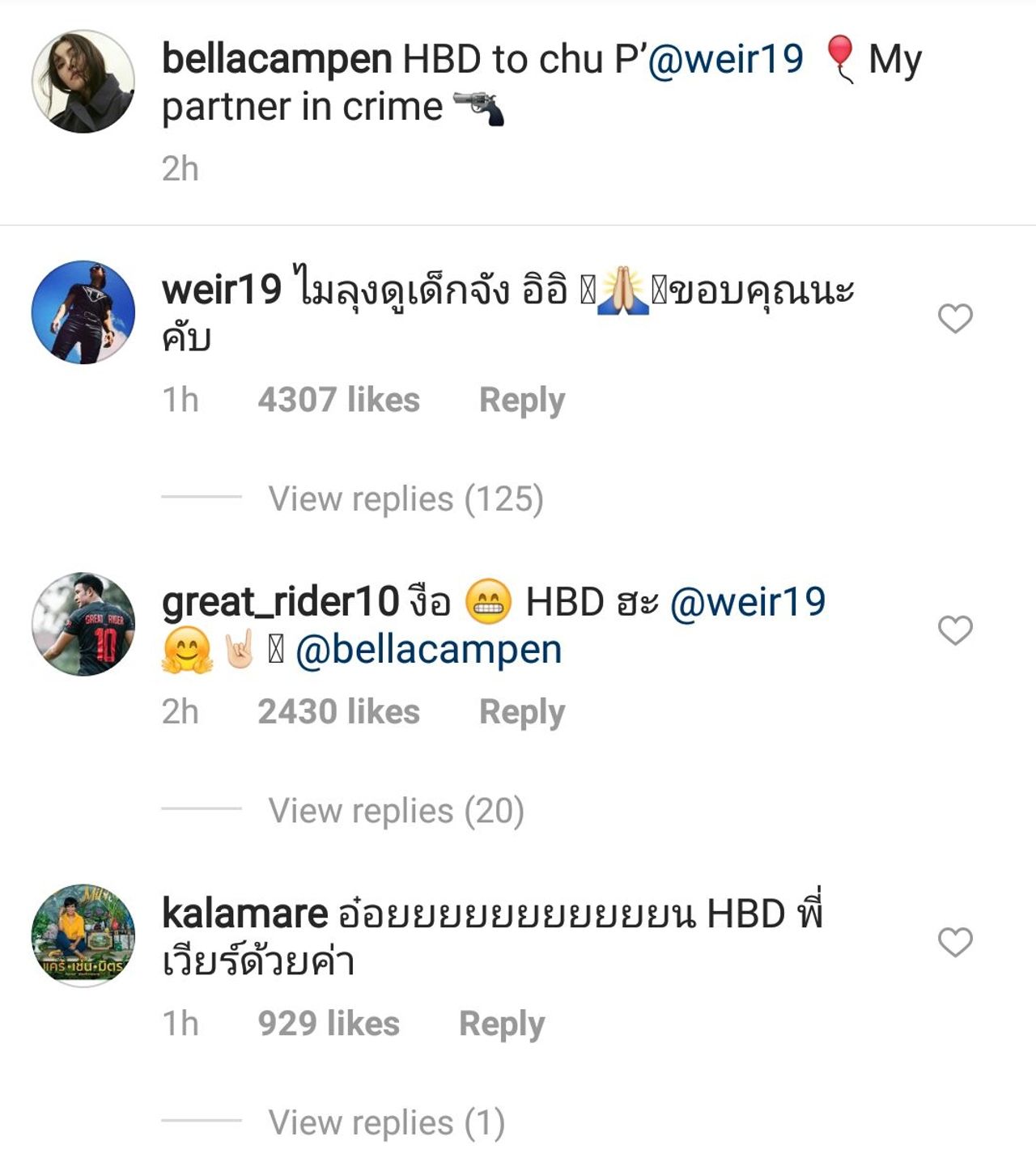View who liked weir19's comment (4307 likes)
This screenshot has width=1036, height=1158.
(x=338, y=400)
